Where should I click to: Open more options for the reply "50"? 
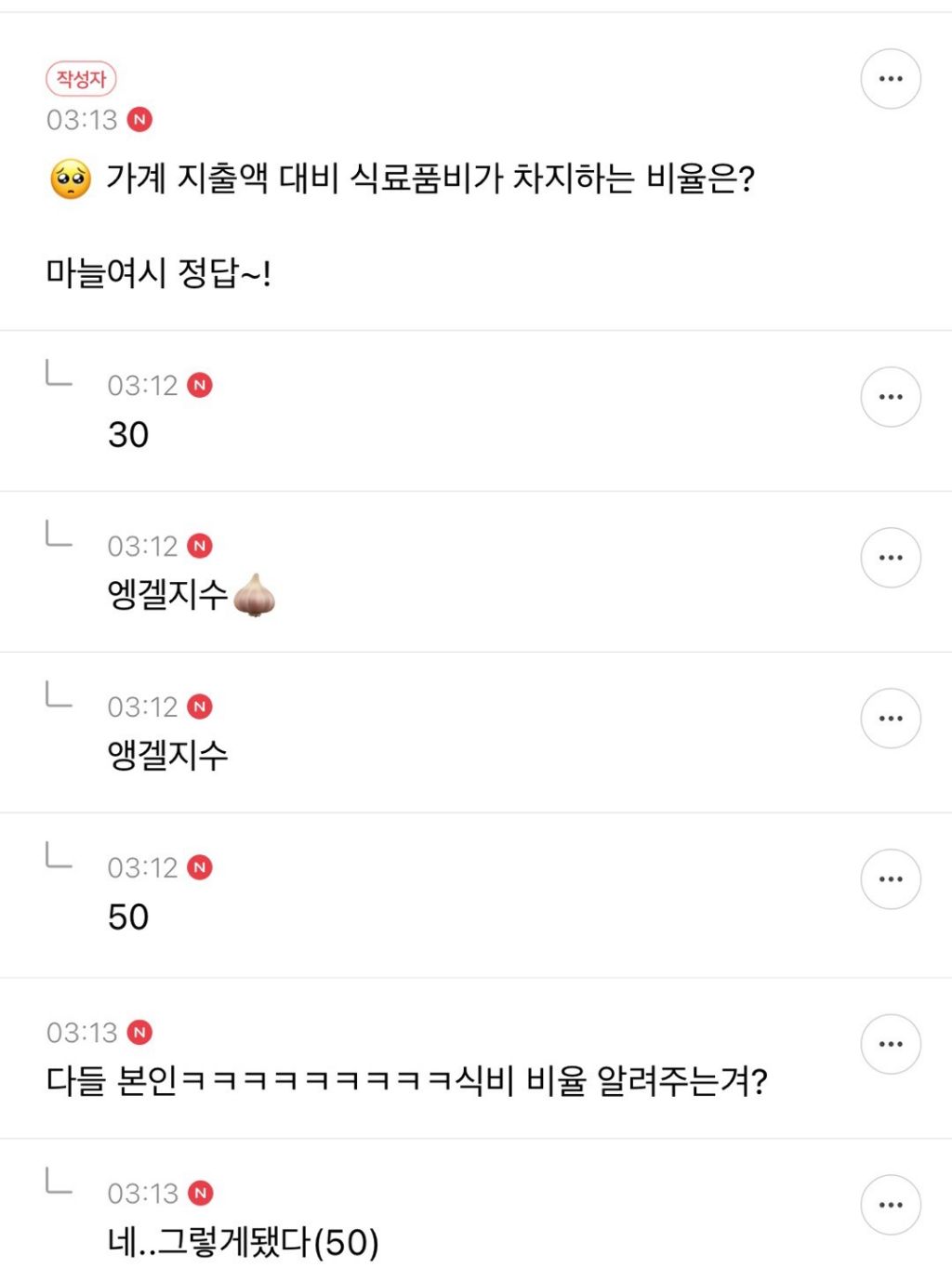pyautogui.click(x=890, y=879)
